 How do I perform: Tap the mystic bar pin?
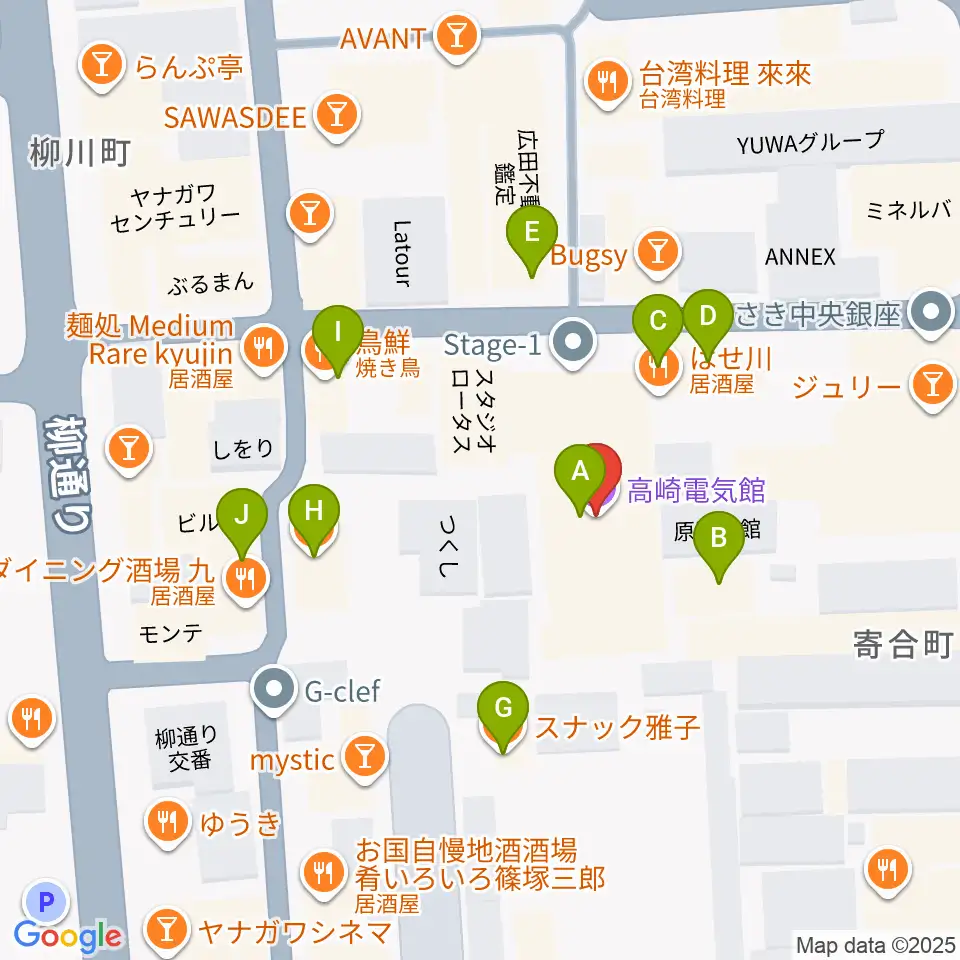point(365,758)
